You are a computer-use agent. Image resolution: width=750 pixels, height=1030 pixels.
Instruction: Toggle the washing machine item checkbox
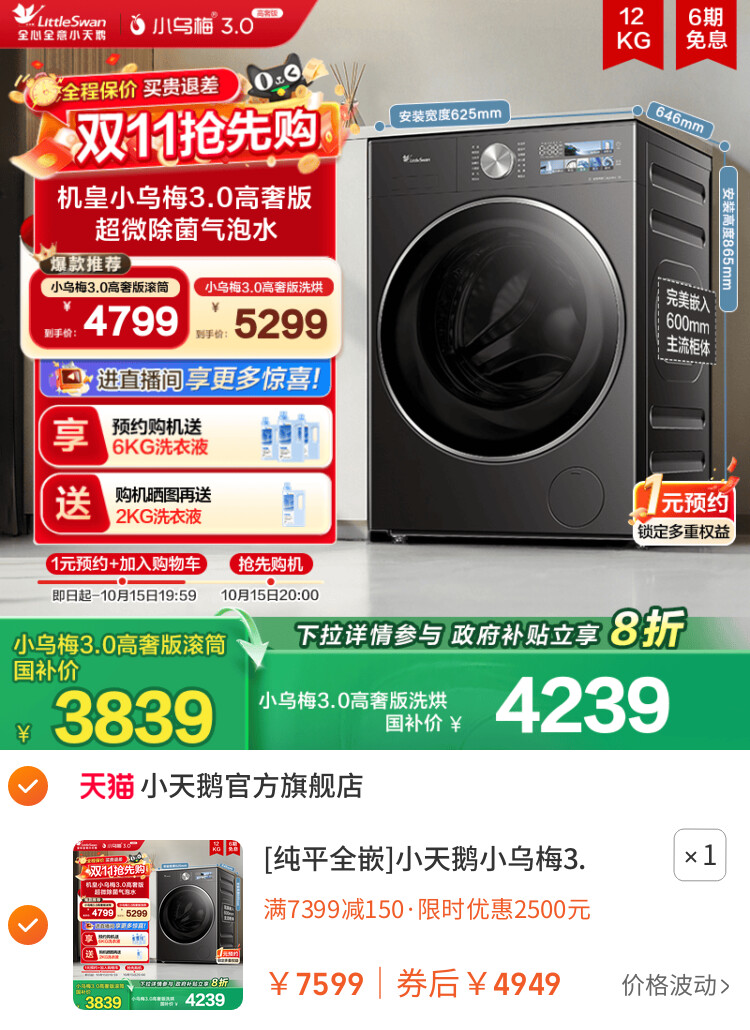point(27,925)
